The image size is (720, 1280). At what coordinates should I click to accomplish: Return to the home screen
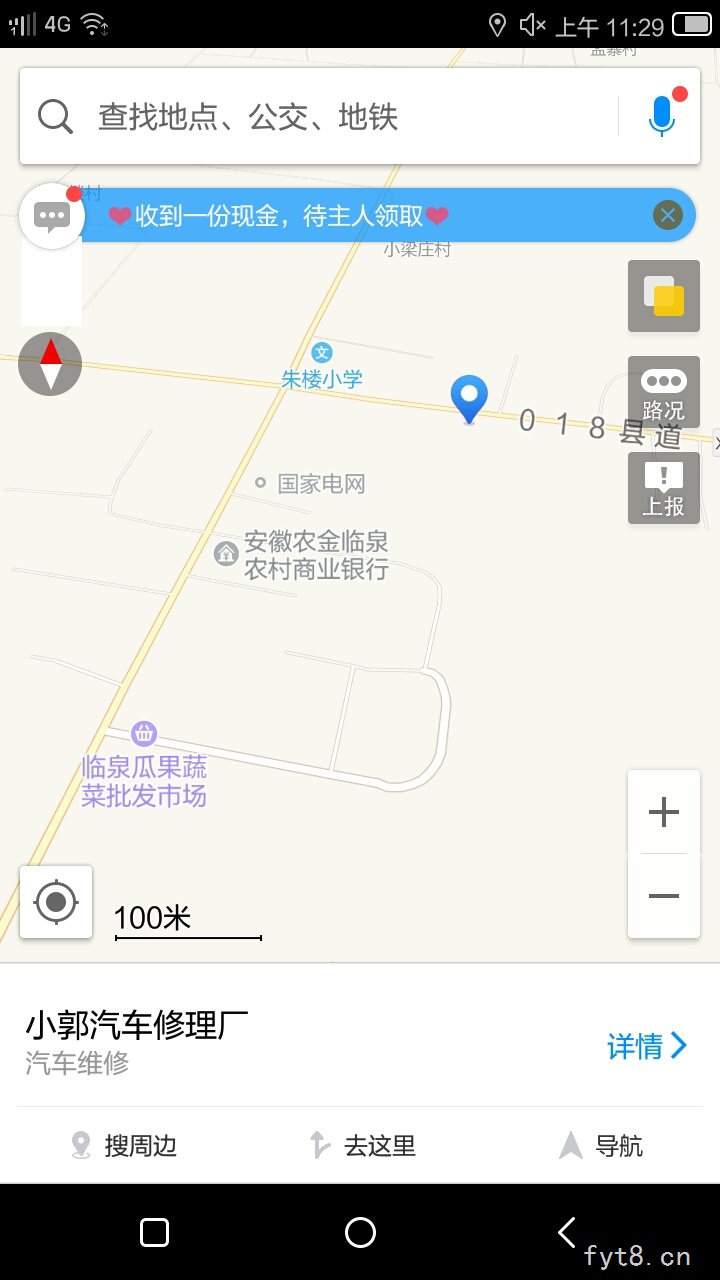click(360, 1232)
